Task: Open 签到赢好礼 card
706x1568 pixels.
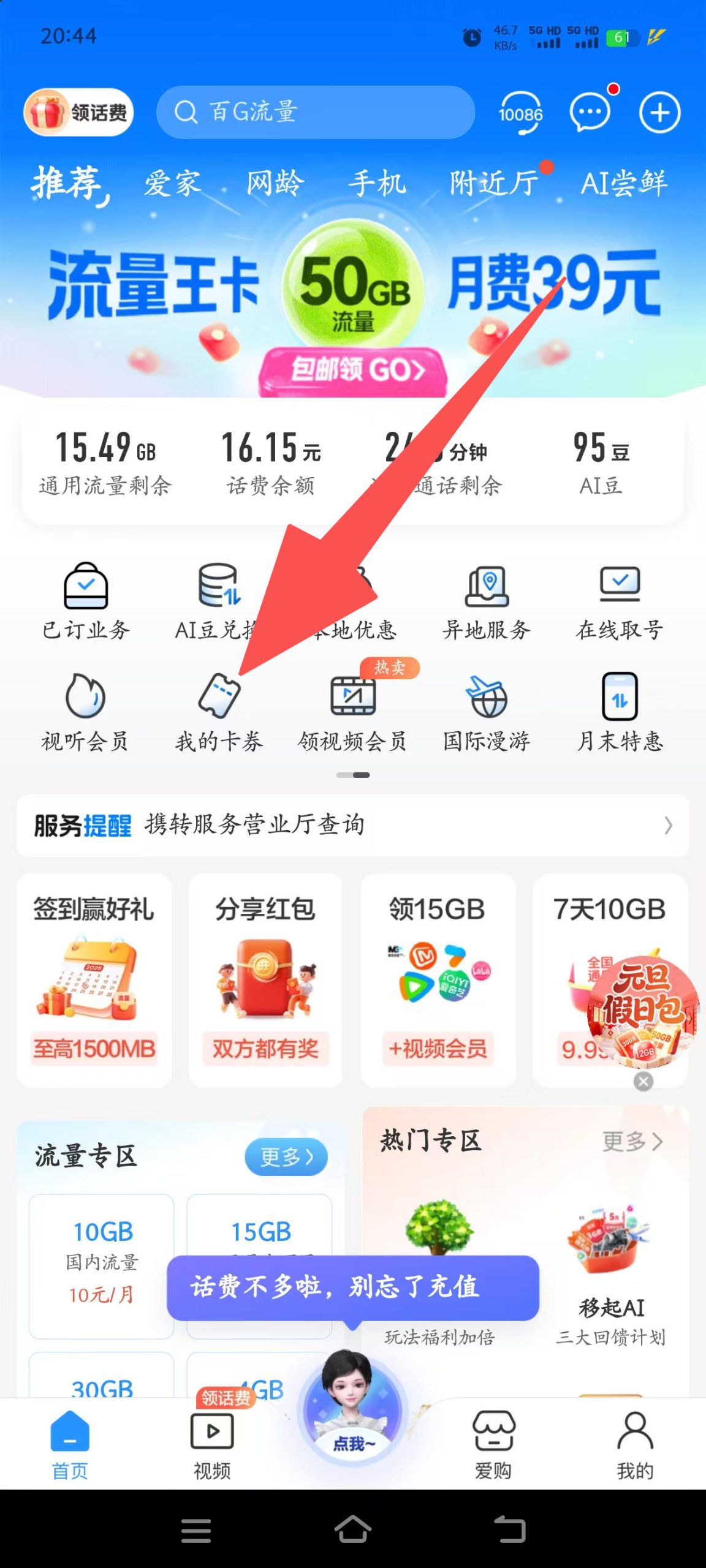Action: 94,979
